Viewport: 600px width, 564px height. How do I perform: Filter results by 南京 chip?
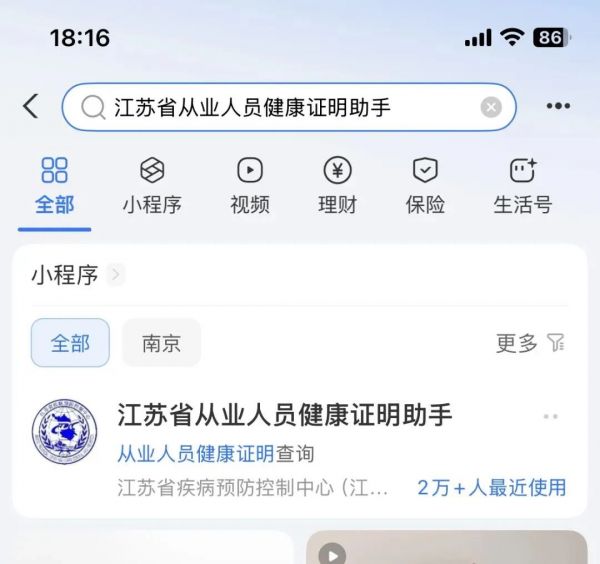(x=161, y=343)
